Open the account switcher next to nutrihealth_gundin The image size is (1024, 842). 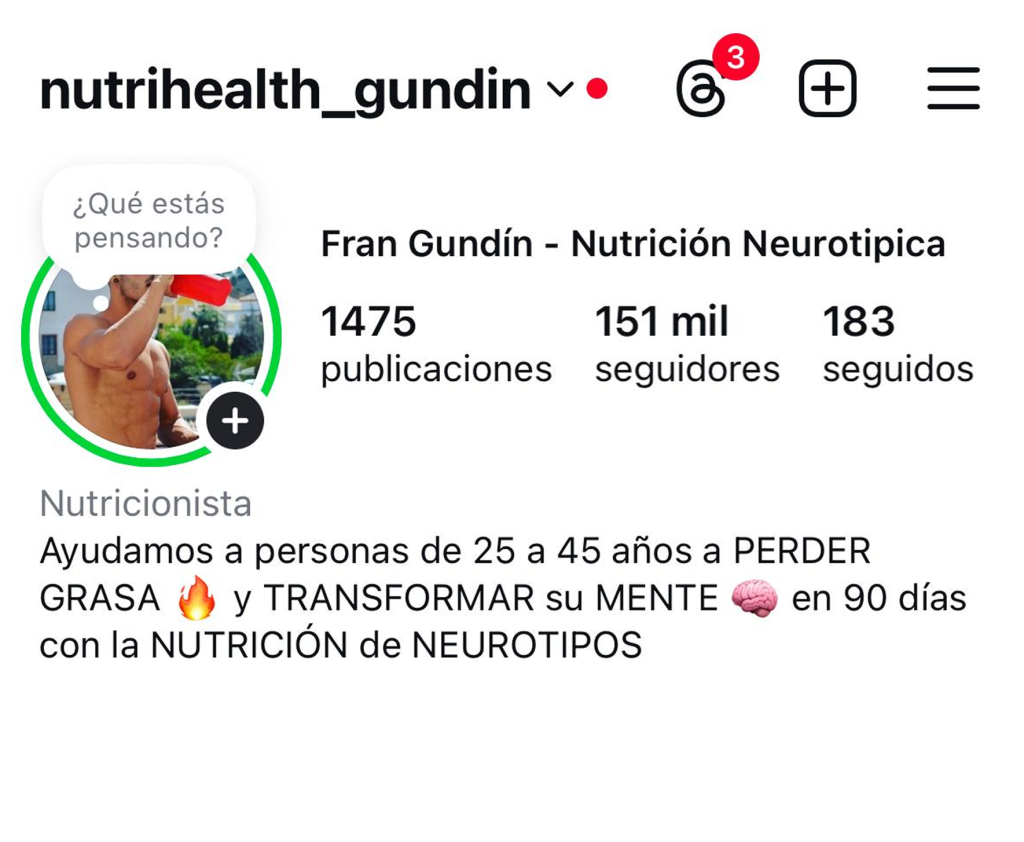(x=560, y=90)
